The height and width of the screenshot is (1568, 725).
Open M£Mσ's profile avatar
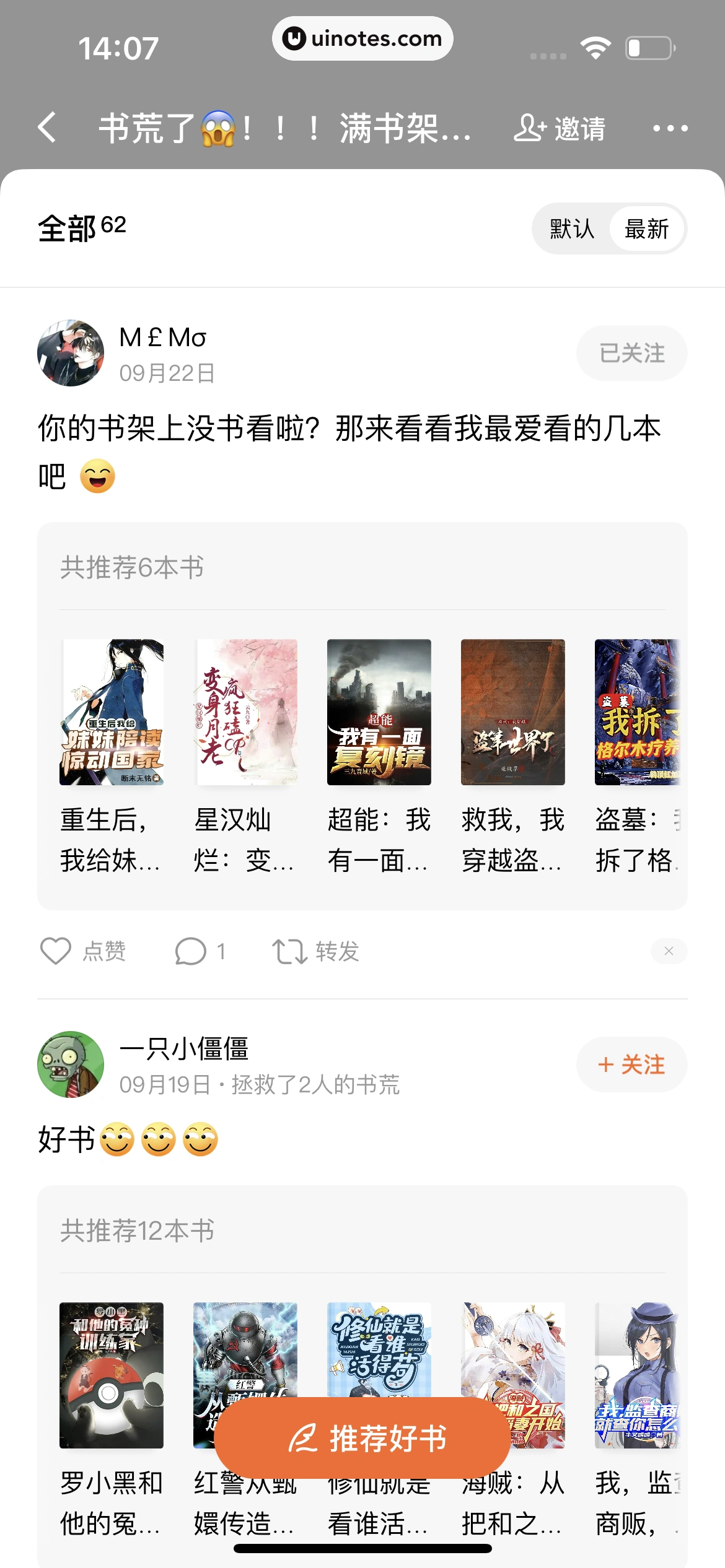(71, 353)
